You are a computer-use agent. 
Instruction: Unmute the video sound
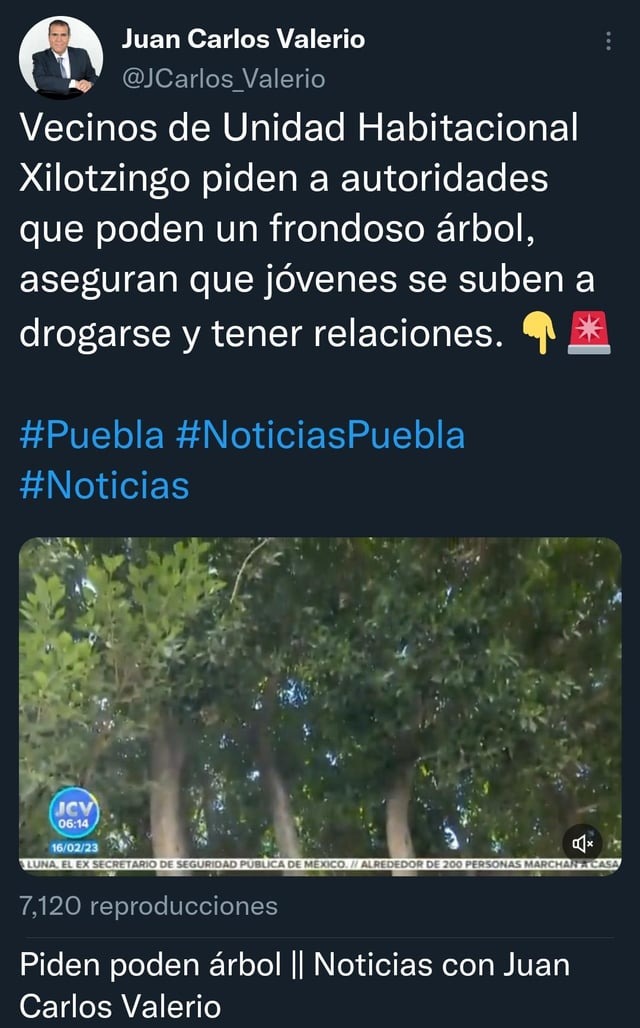[x=584, y=843]
